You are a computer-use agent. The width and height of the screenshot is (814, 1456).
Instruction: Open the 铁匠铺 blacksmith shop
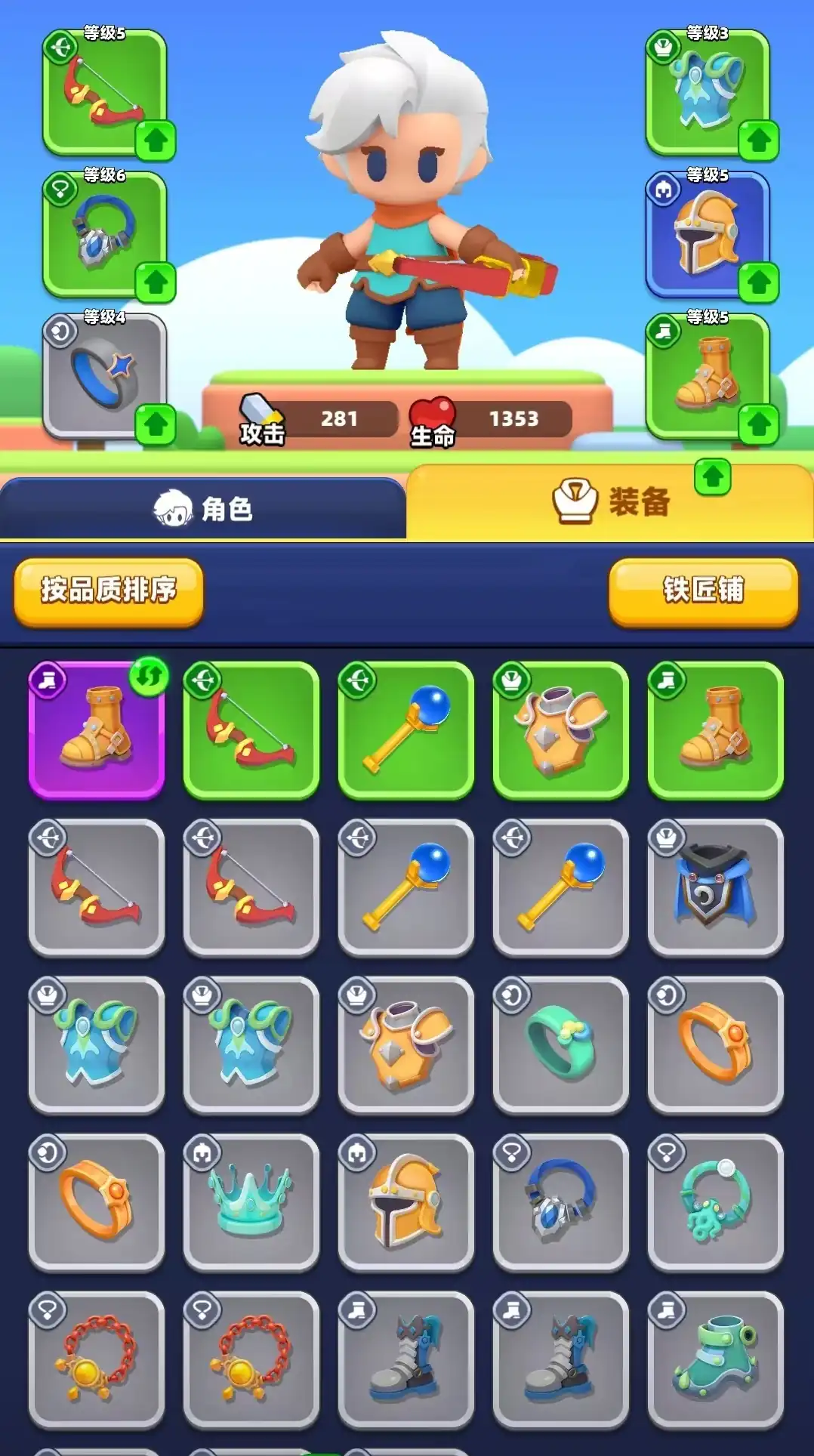pyautogui.click(x=703, y=591)
